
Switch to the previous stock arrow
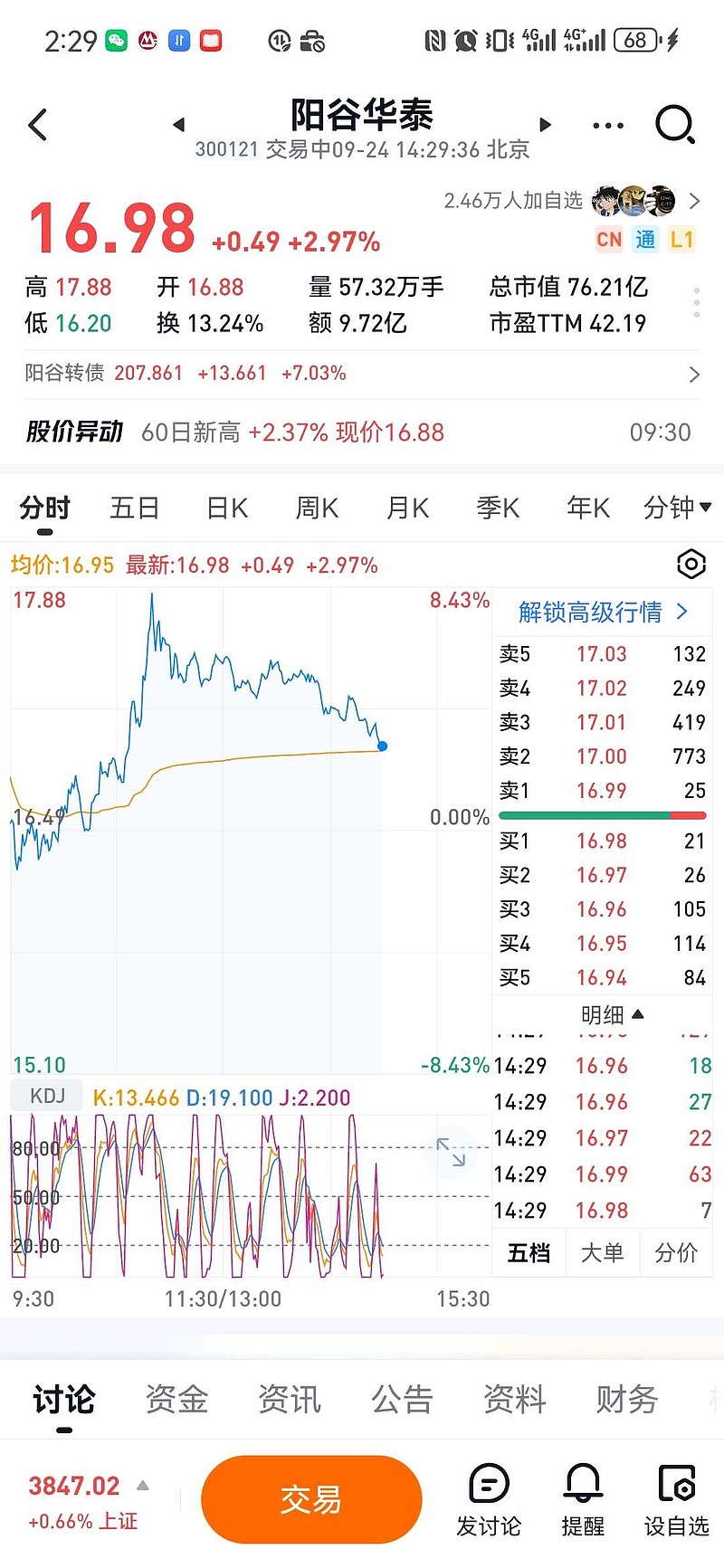click(x=179, y=125)
